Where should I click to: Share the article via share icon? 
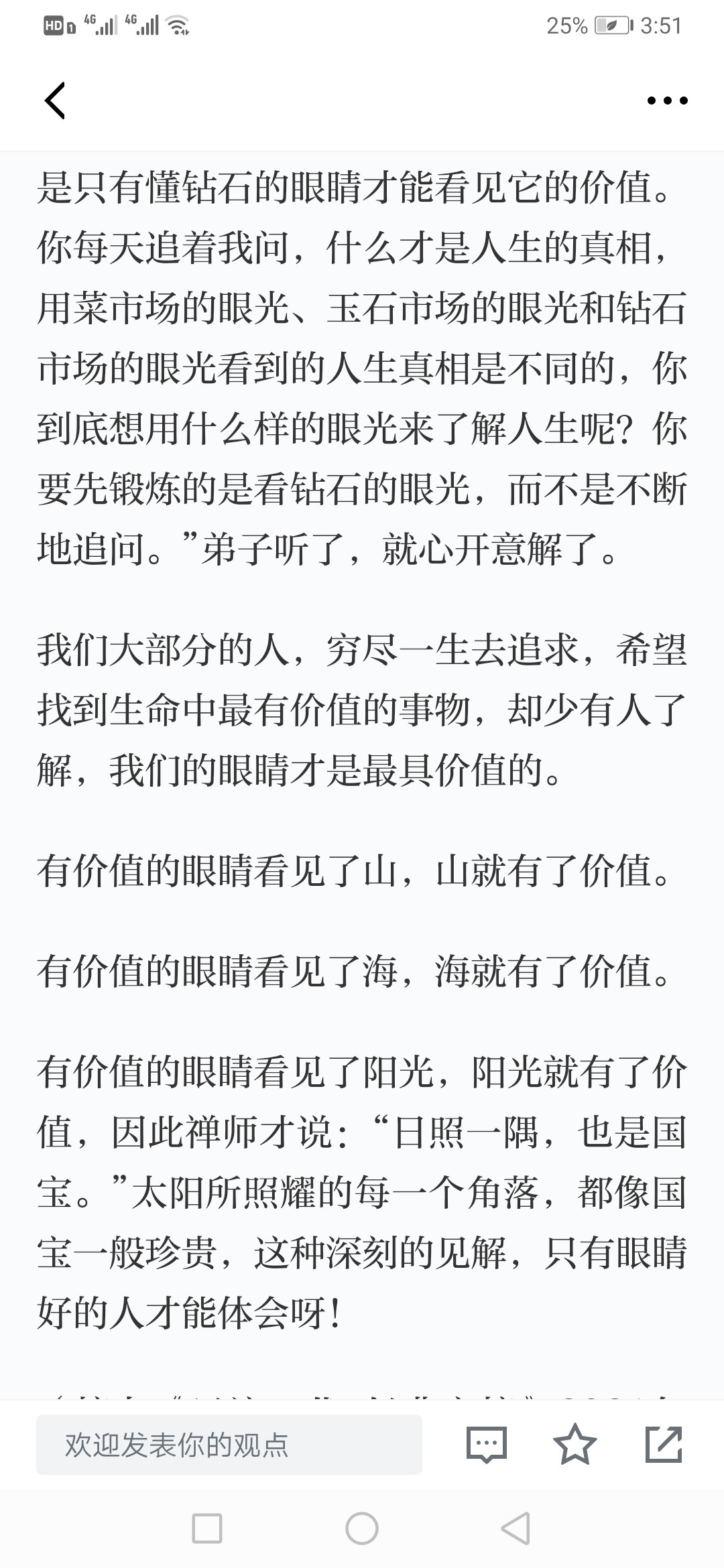tap(664, 1445)
